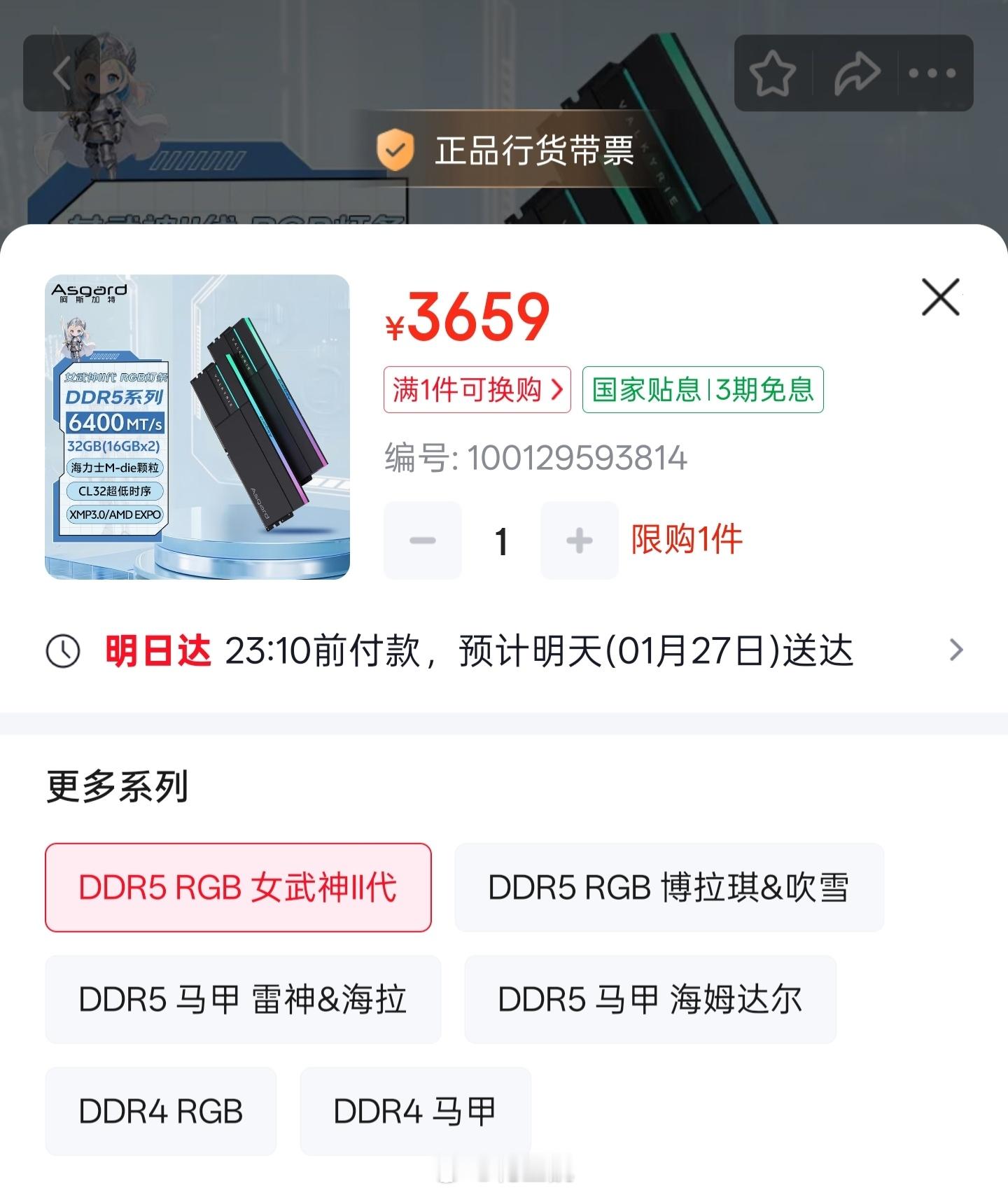Screen dimensions: 1008x1193
Task: Select the DDR5 RGB 女武神II代 series option
Action: (x=239, y=887)
